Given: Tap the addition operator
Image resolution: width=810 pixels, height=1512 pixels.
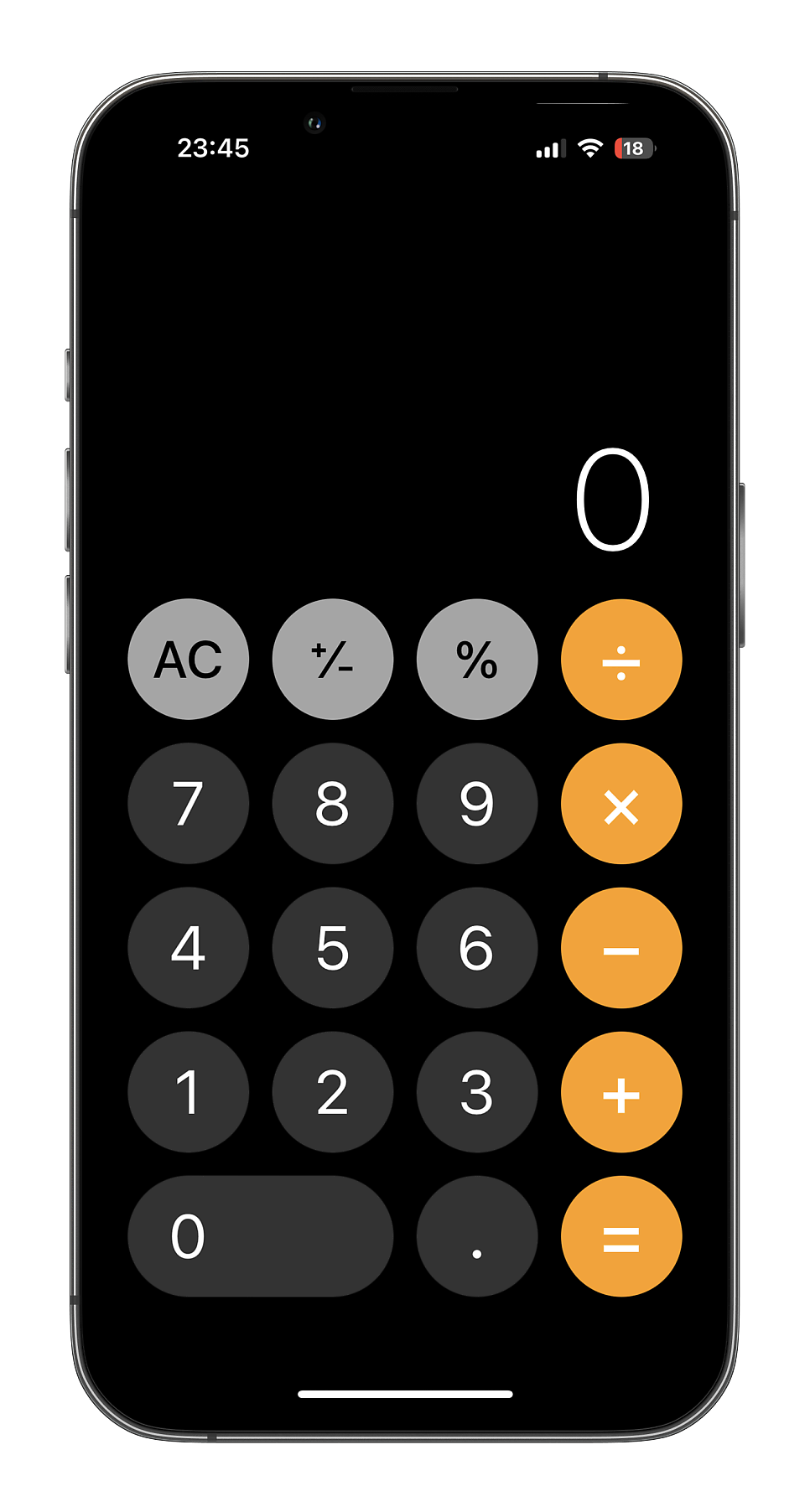Looking at the screenshot, I should [x=621, y=1092].
